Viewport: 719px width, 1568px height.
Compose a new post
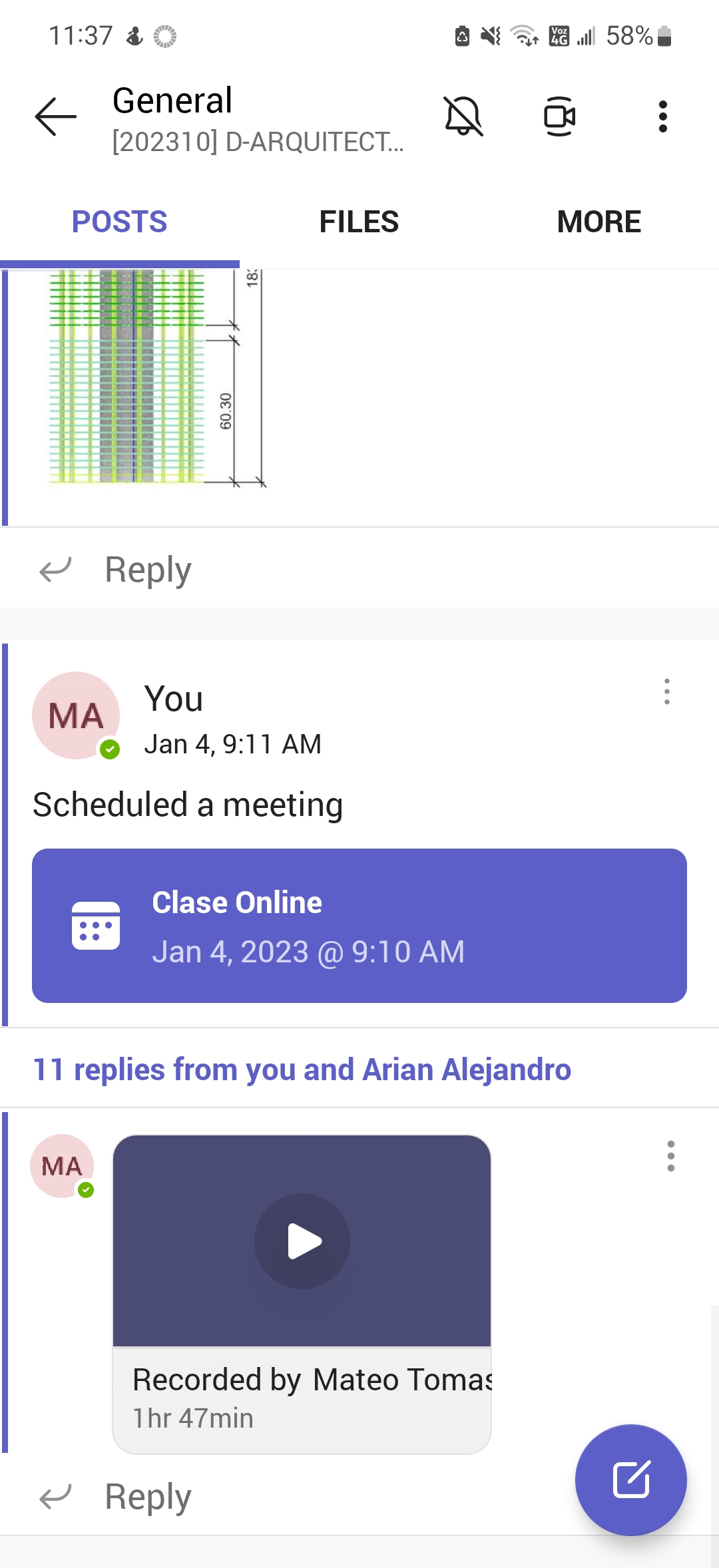[630, 1479]
